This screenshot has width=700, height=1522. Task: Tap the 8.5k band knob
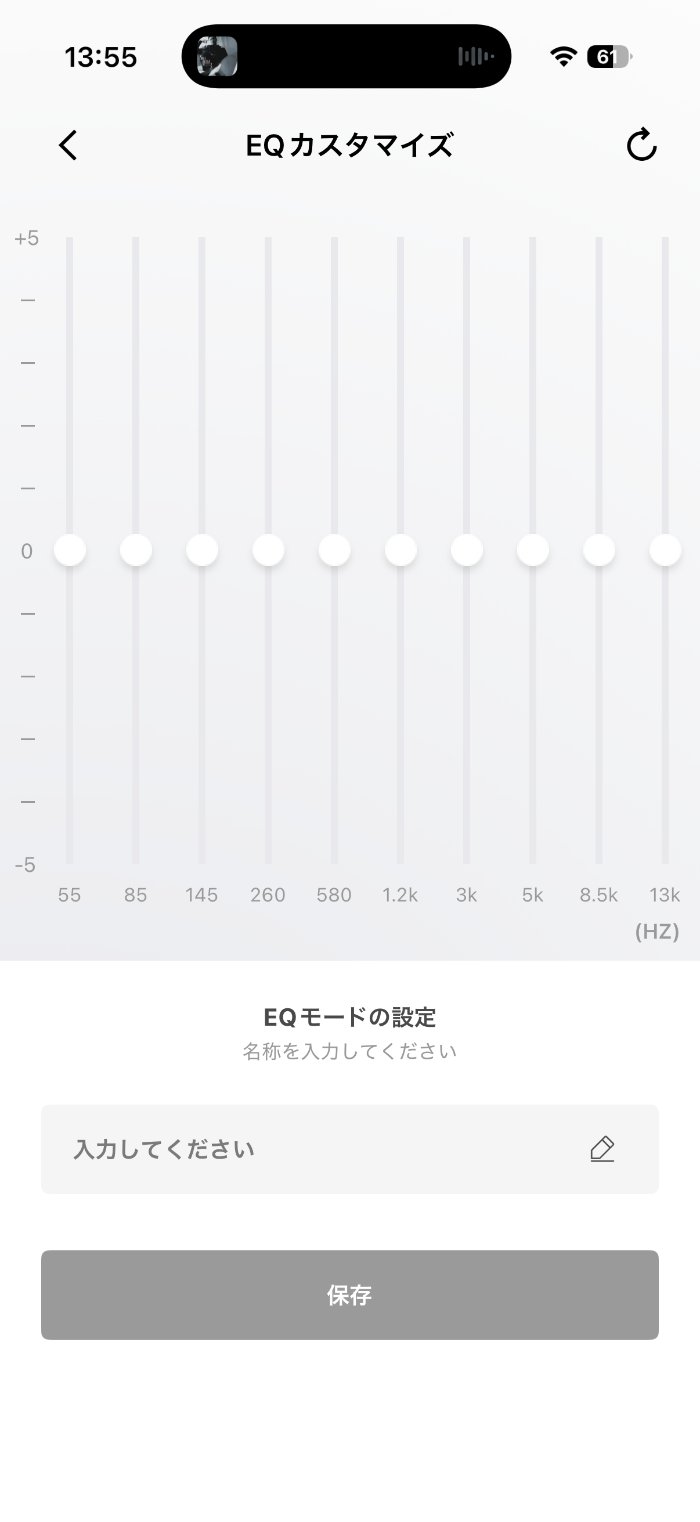[x=599, y=550]
